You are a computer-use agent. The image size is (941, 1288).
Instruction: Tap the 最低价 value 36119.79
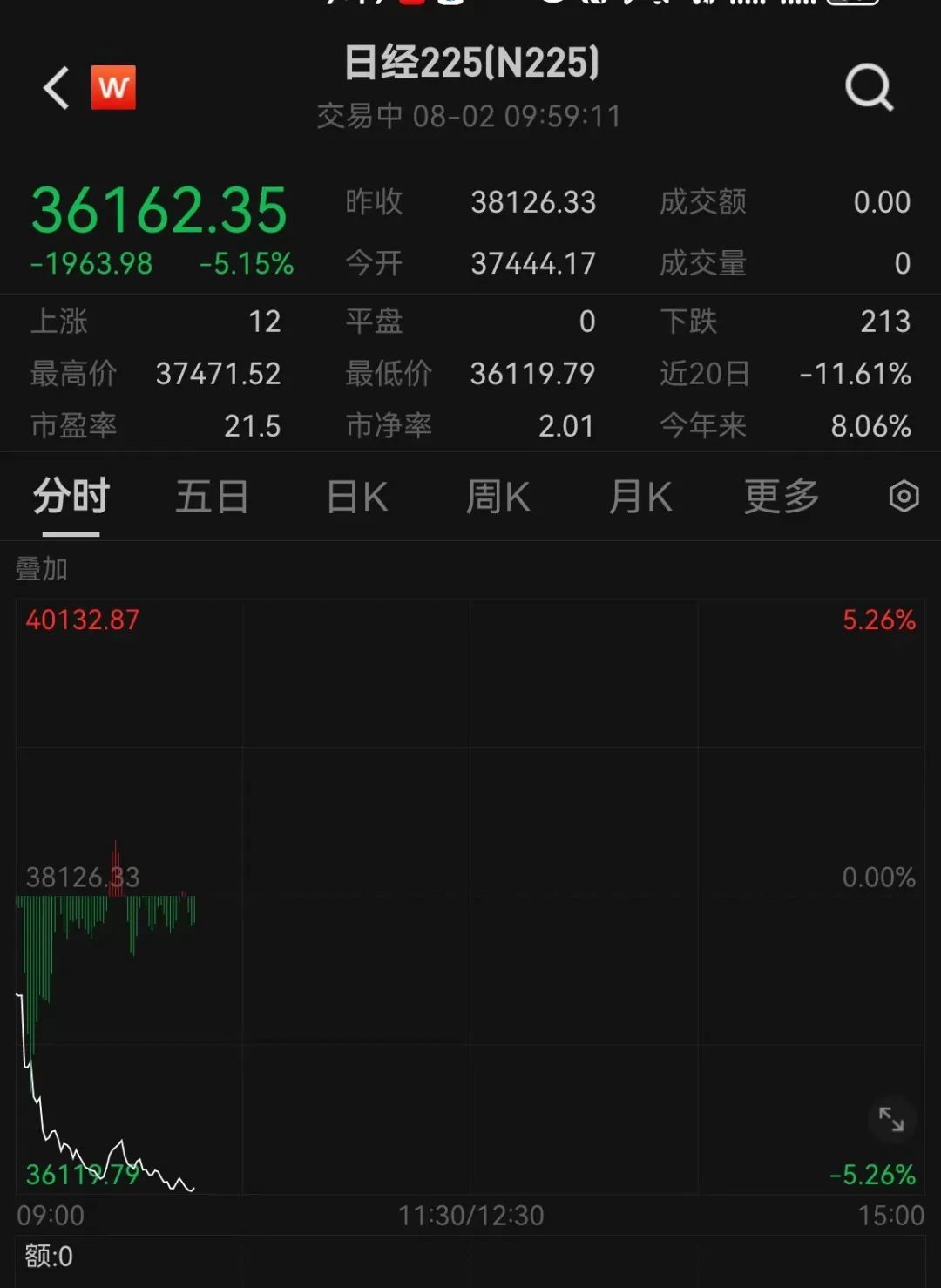[x=533, y=374]
